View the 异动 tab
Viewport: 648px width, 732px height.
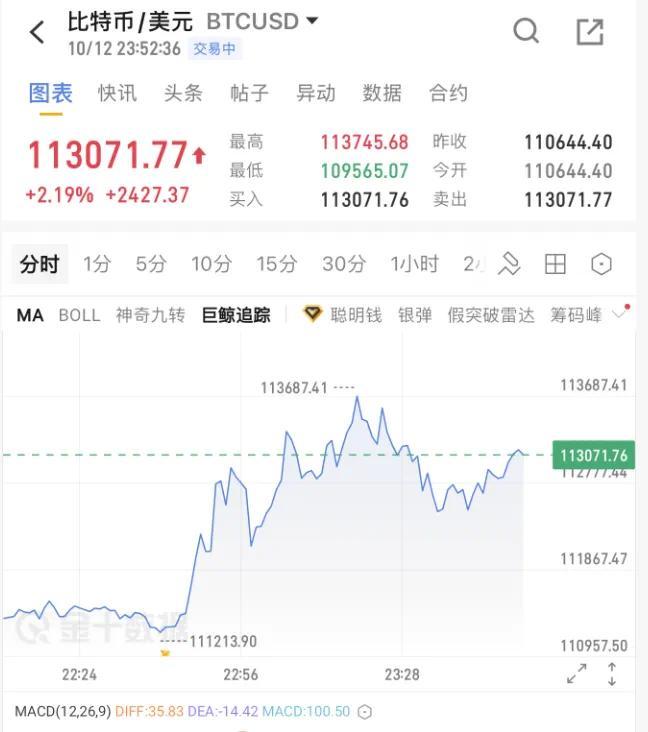(316, 93)
